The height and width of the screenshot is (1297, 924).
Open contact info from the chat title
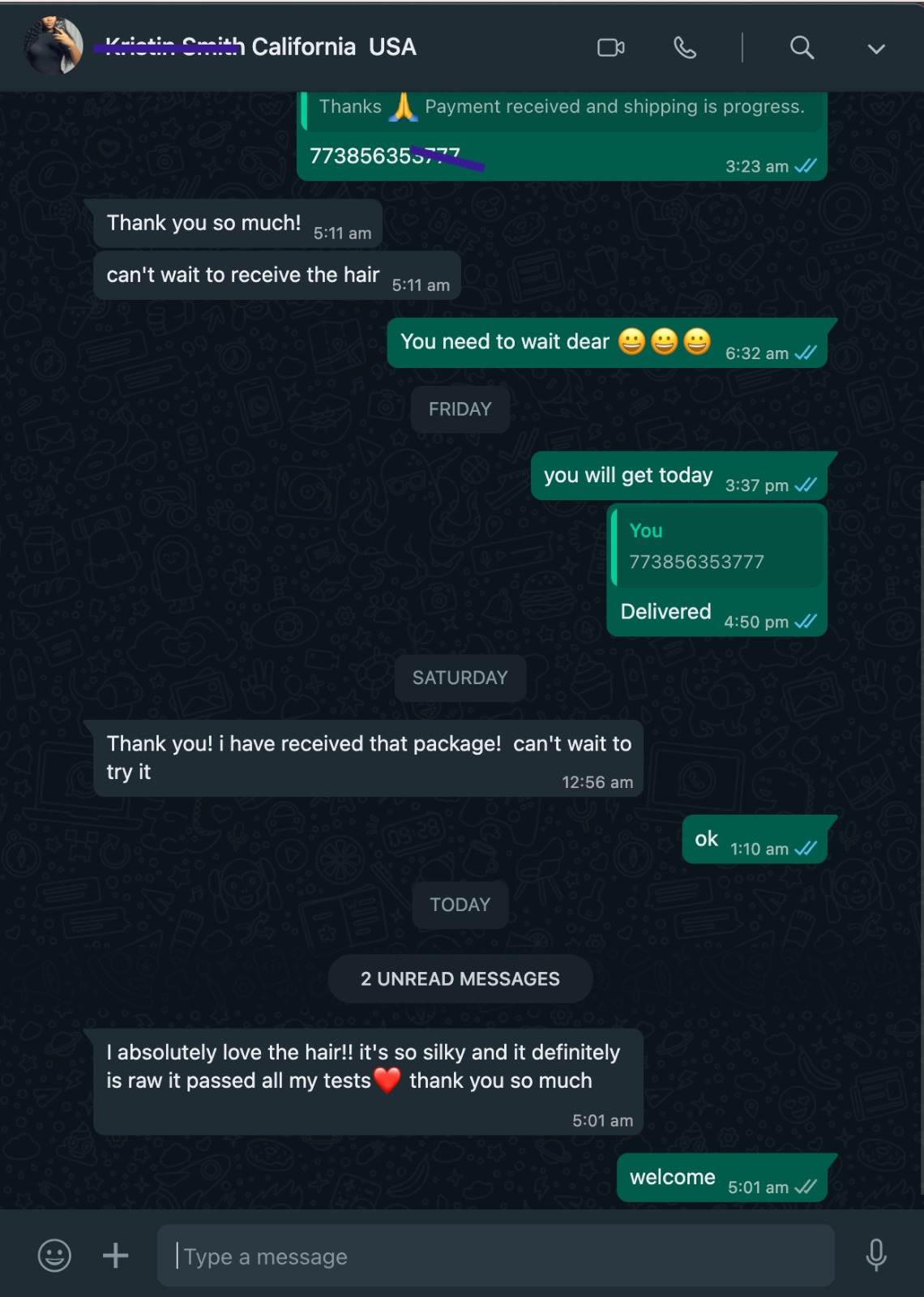(x=259, y=47)
